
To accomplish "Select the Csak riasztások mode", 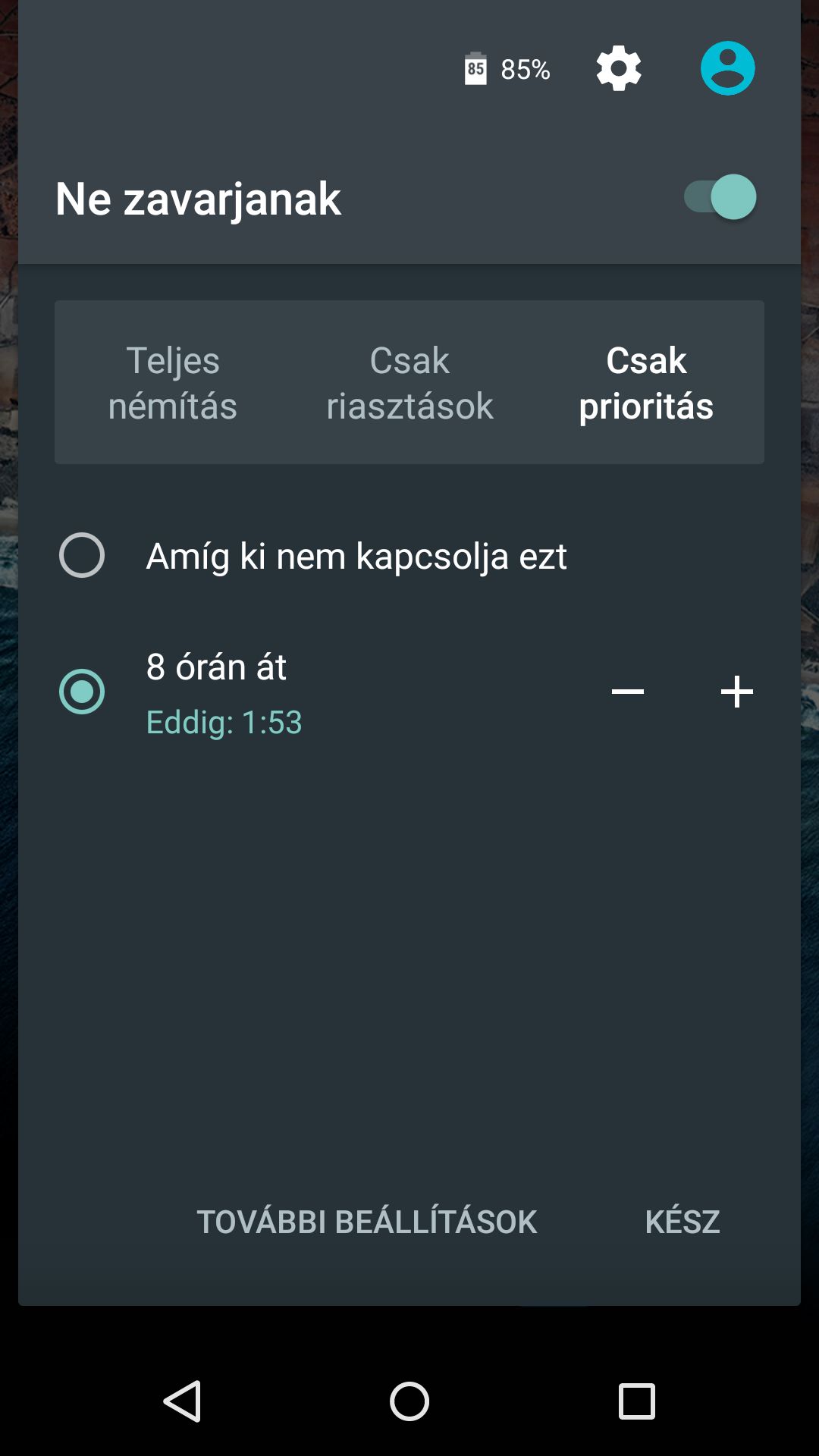I will click(409, 382).
